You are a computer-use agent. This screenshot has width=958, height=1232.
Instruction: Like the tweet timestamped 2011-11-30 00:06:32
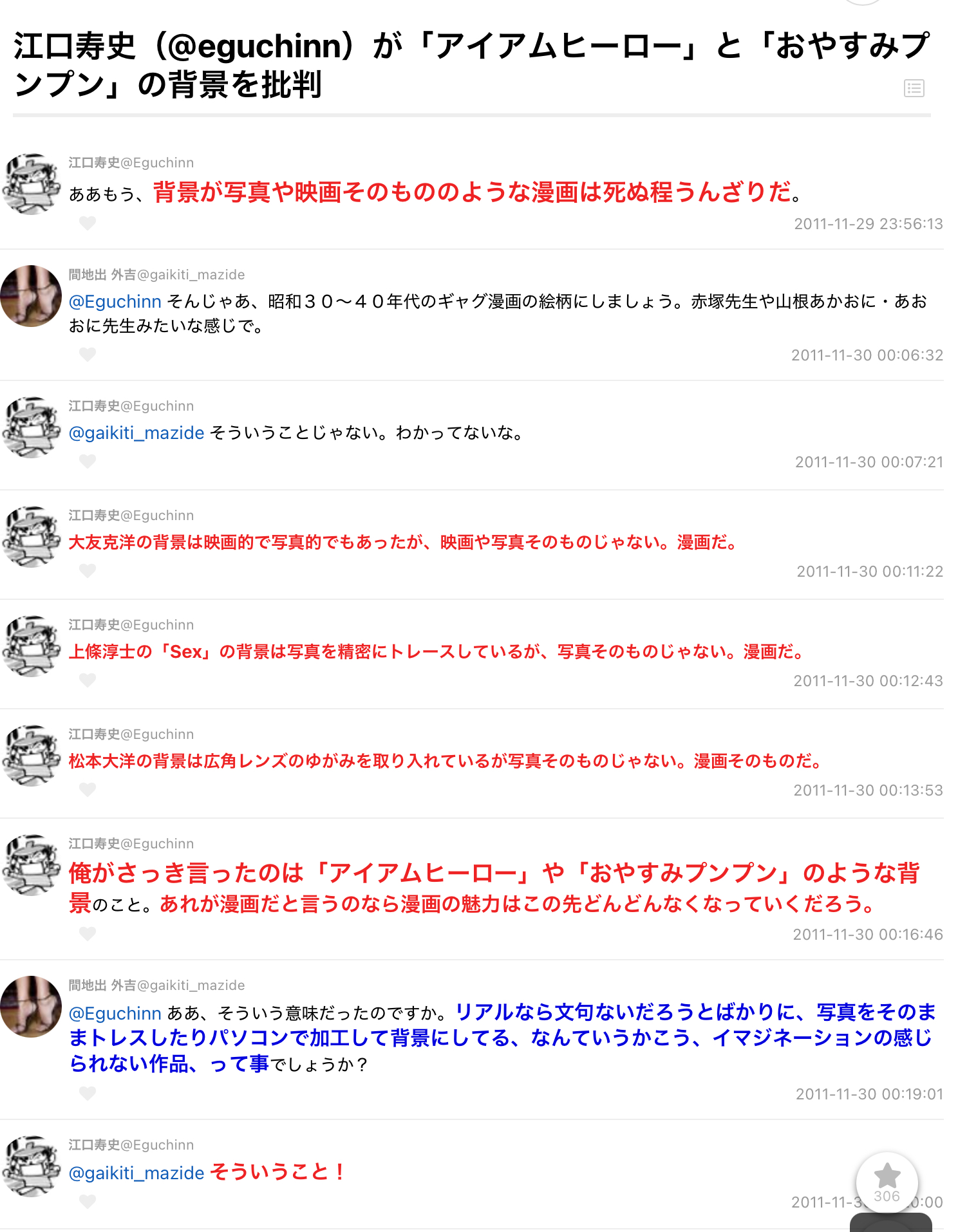[x=88, y=355]
